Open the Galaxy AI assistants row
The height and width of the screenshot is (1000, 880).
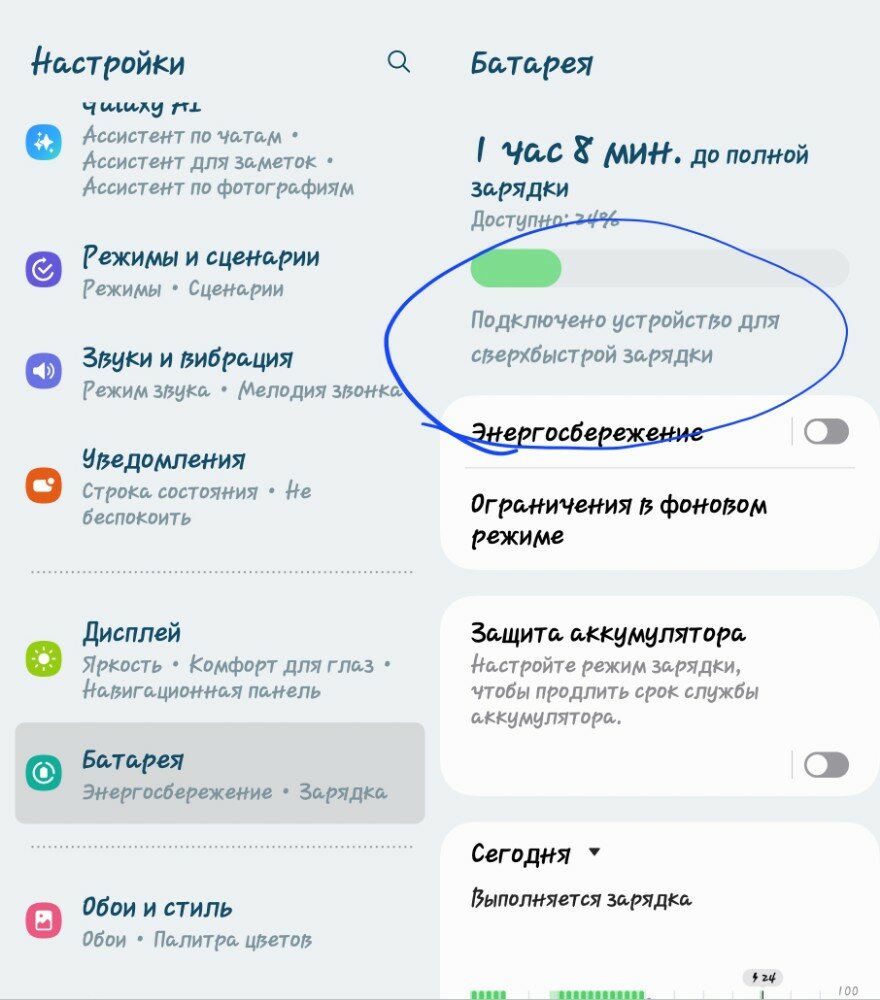200,150
